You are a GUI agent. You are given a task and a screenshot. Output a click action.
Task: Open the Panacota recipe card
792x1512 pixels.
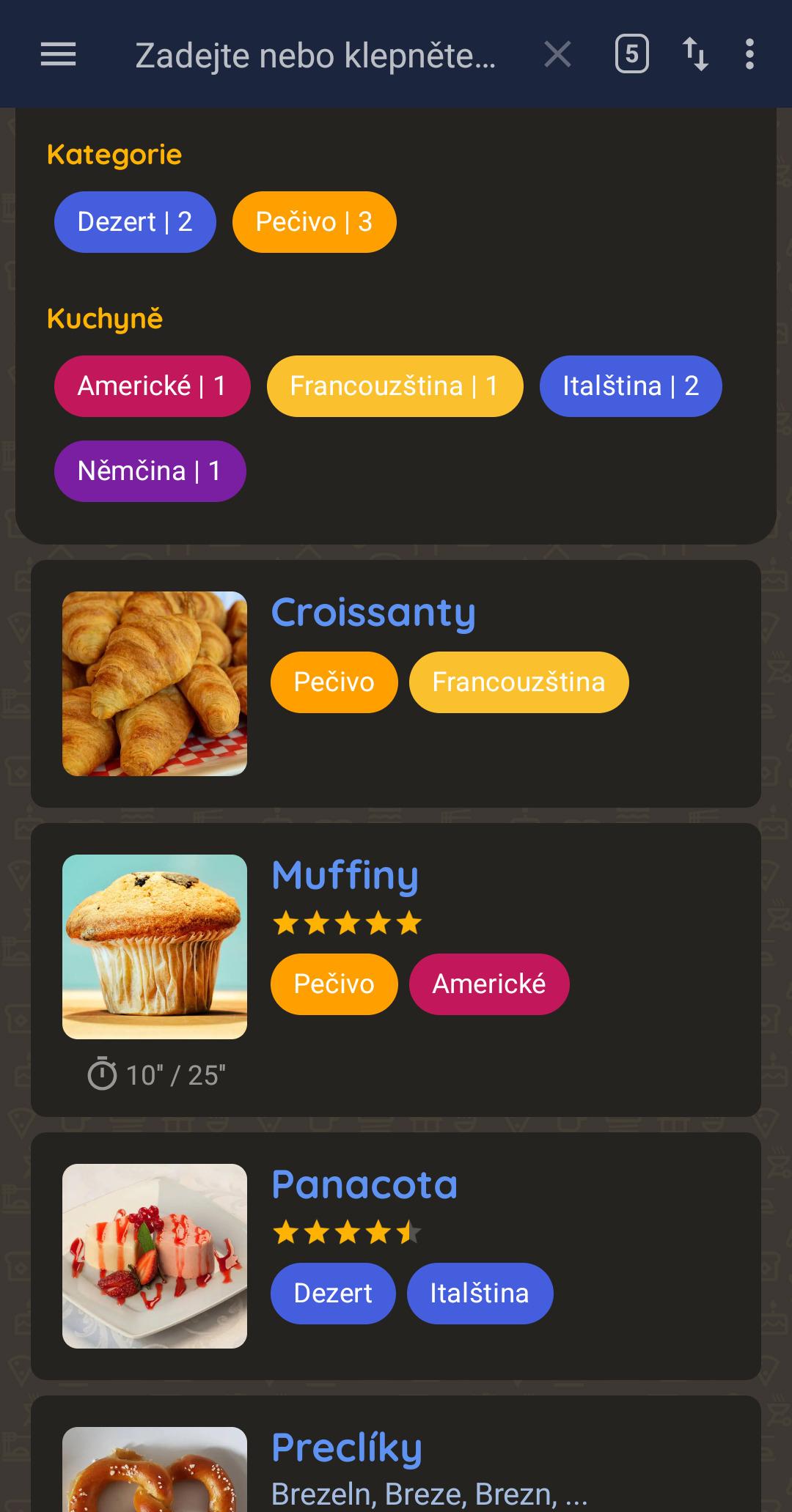[x=396, y=1256]
